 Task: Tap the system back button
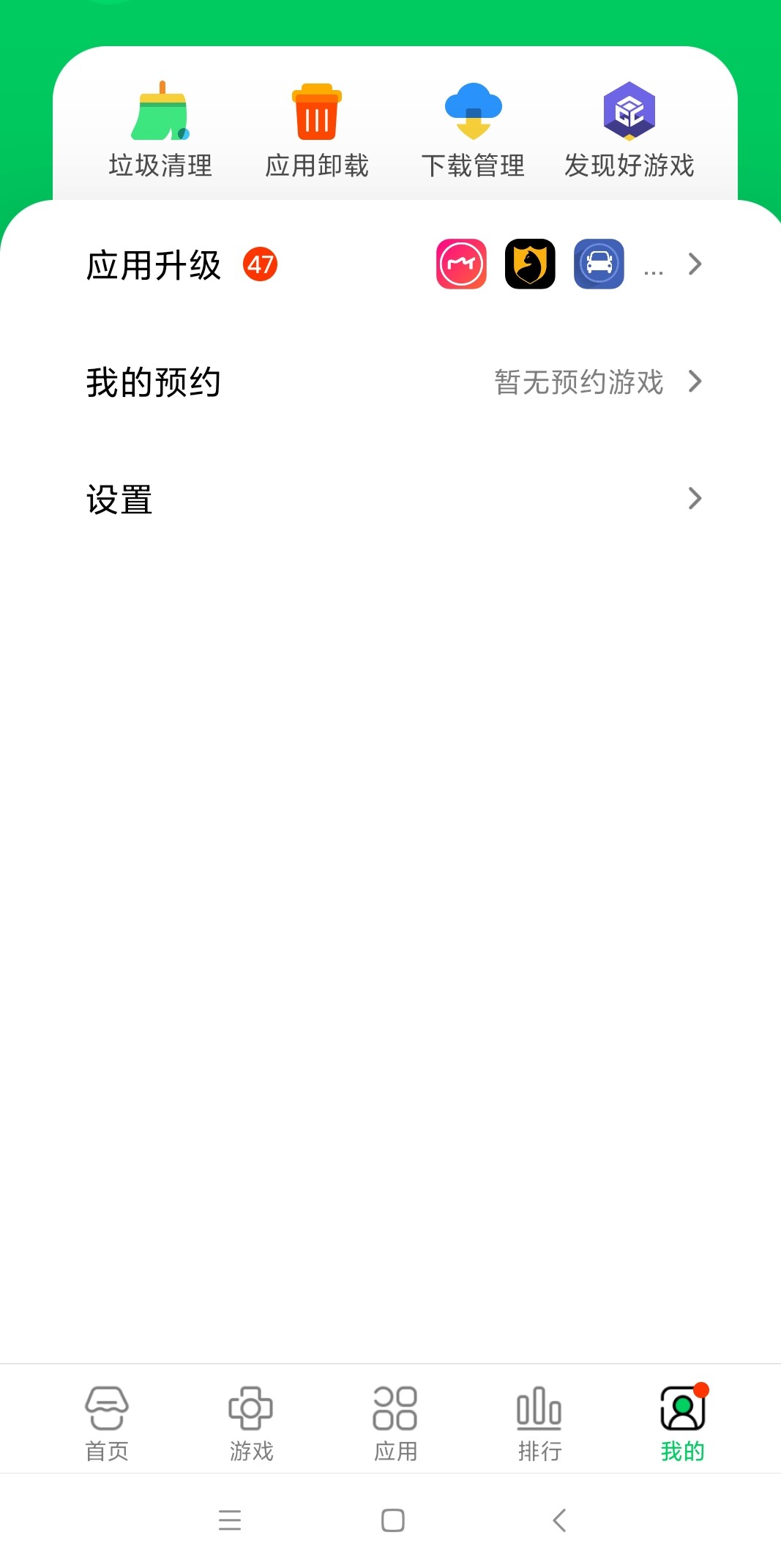559,1520
